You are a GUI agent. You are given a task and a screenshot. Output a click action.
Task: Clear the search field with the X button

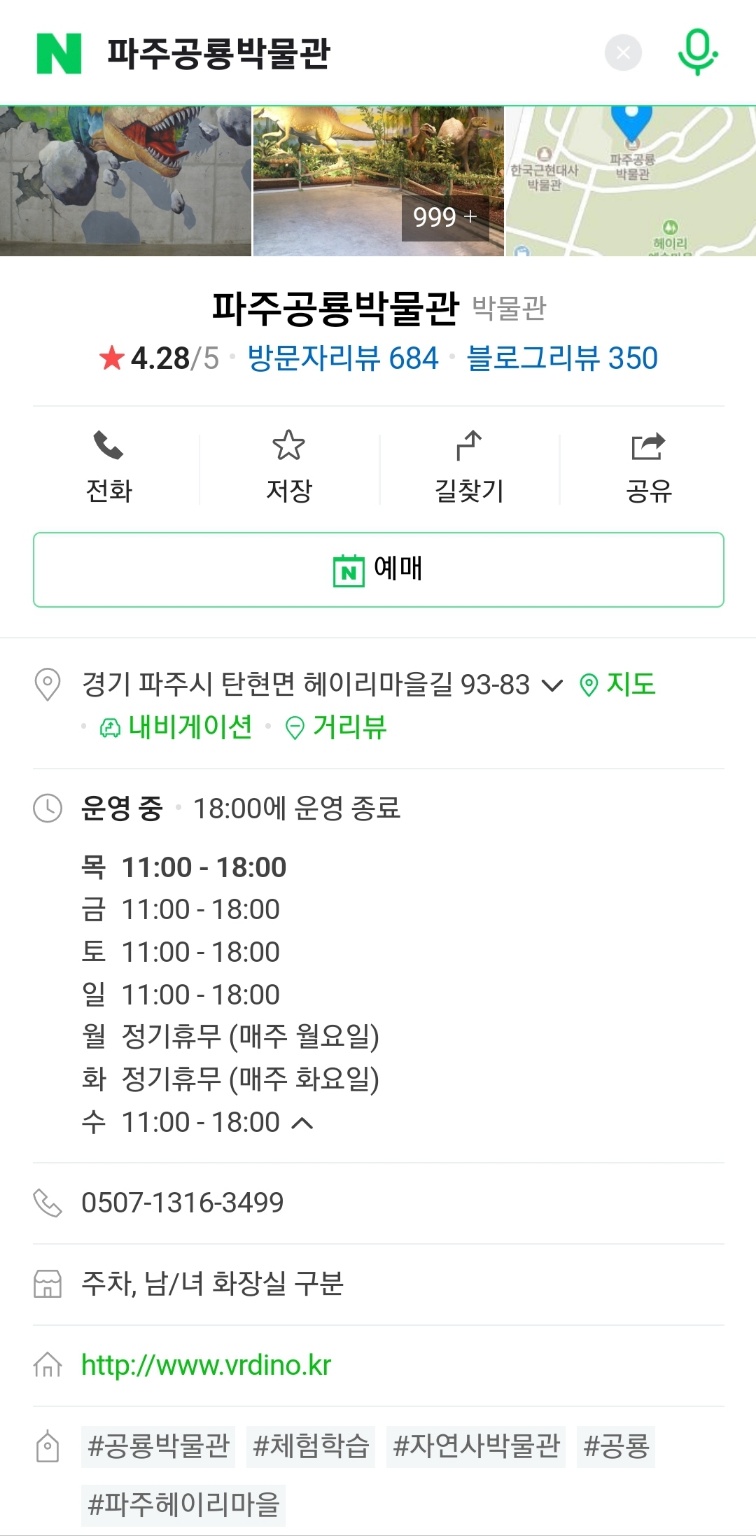pos(623,53)
